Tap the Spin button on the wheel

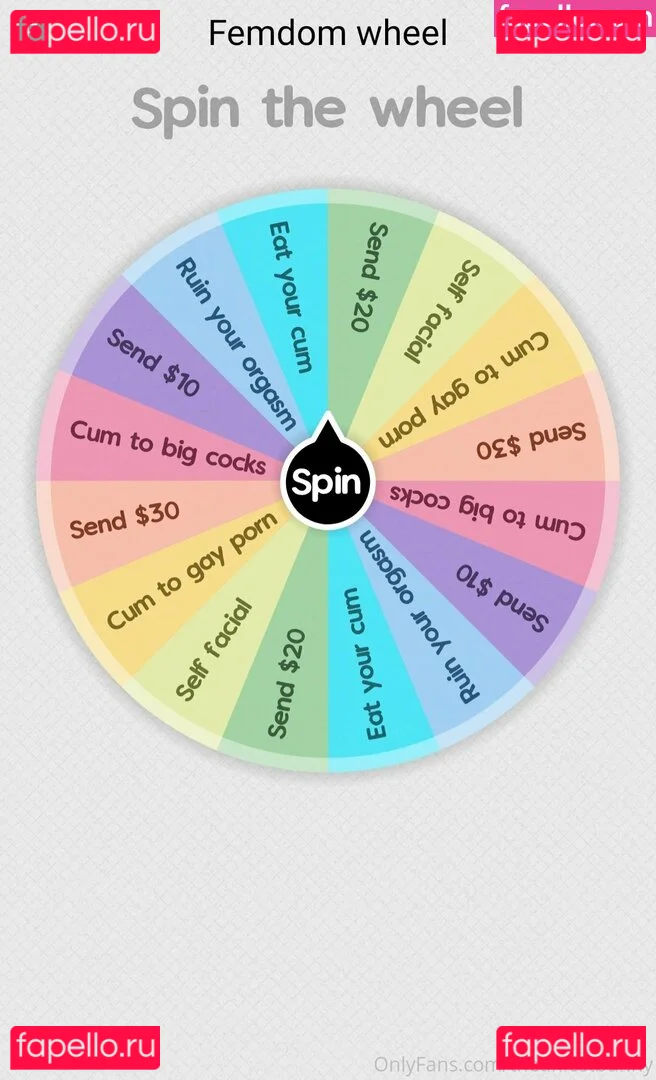click(327, 484)
